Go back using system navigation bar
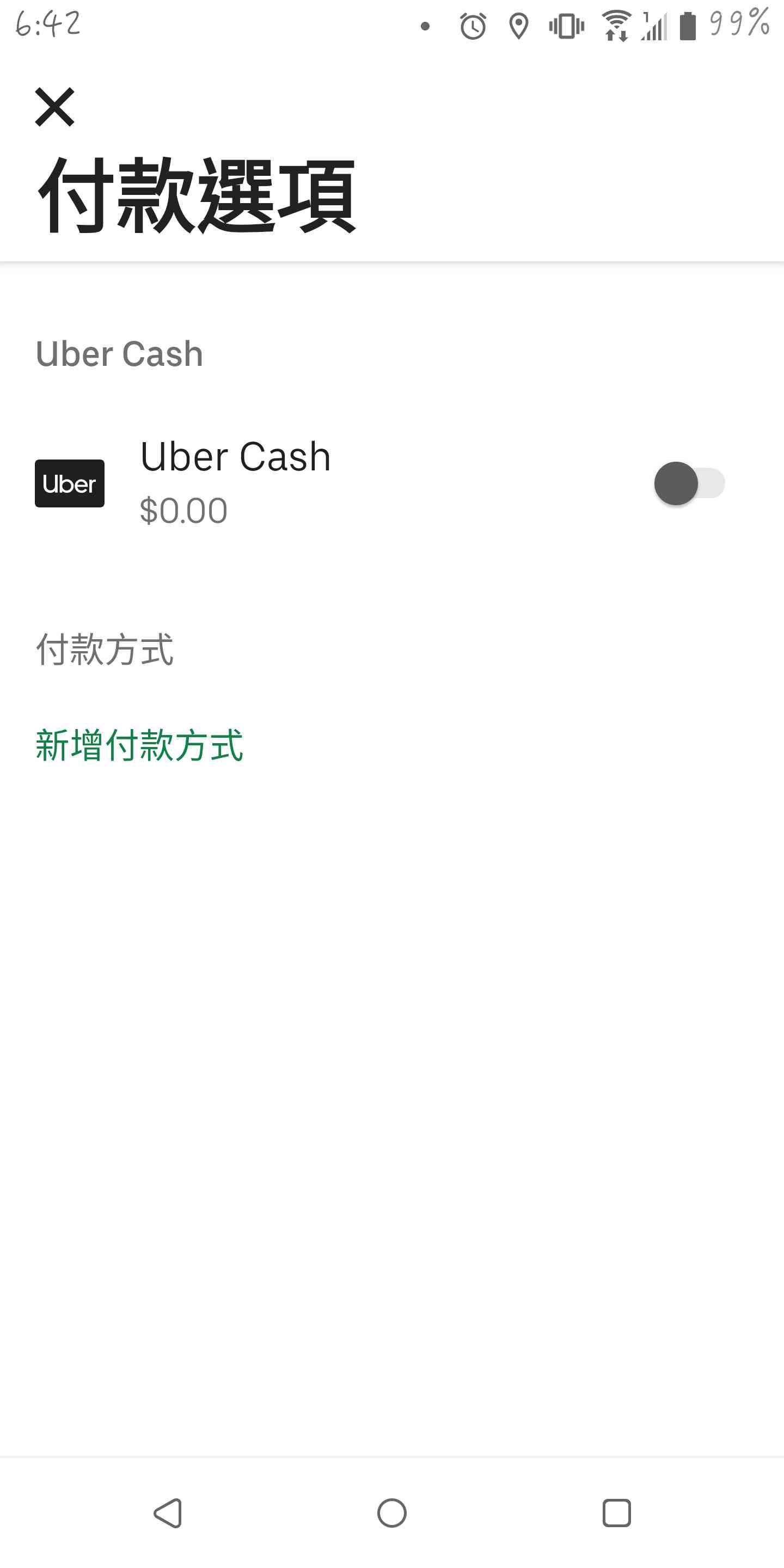Viewport: 784px width, 1568px height. [167, 1512]
